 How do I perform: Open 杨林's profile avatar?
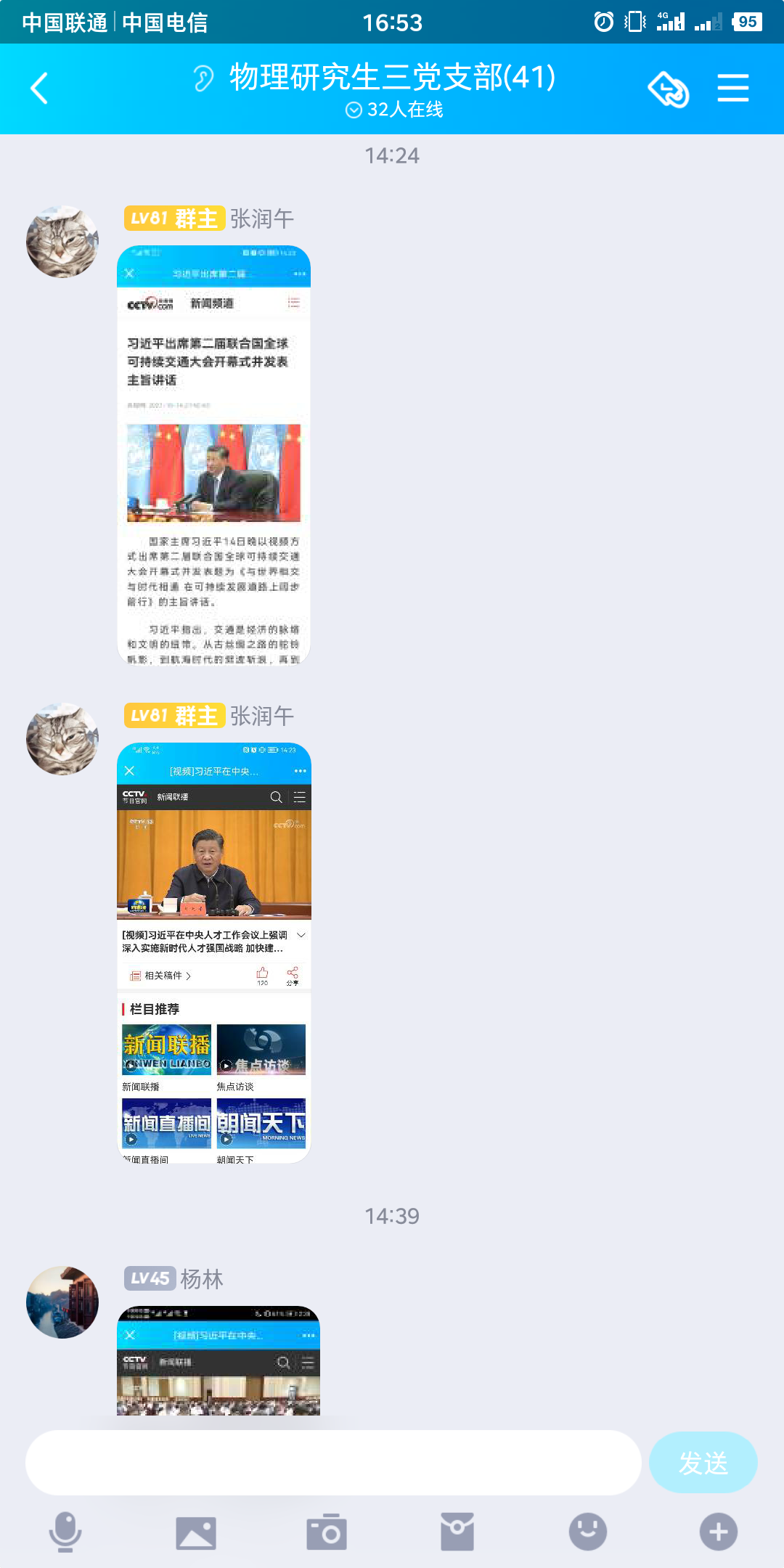pos(62,1302)
